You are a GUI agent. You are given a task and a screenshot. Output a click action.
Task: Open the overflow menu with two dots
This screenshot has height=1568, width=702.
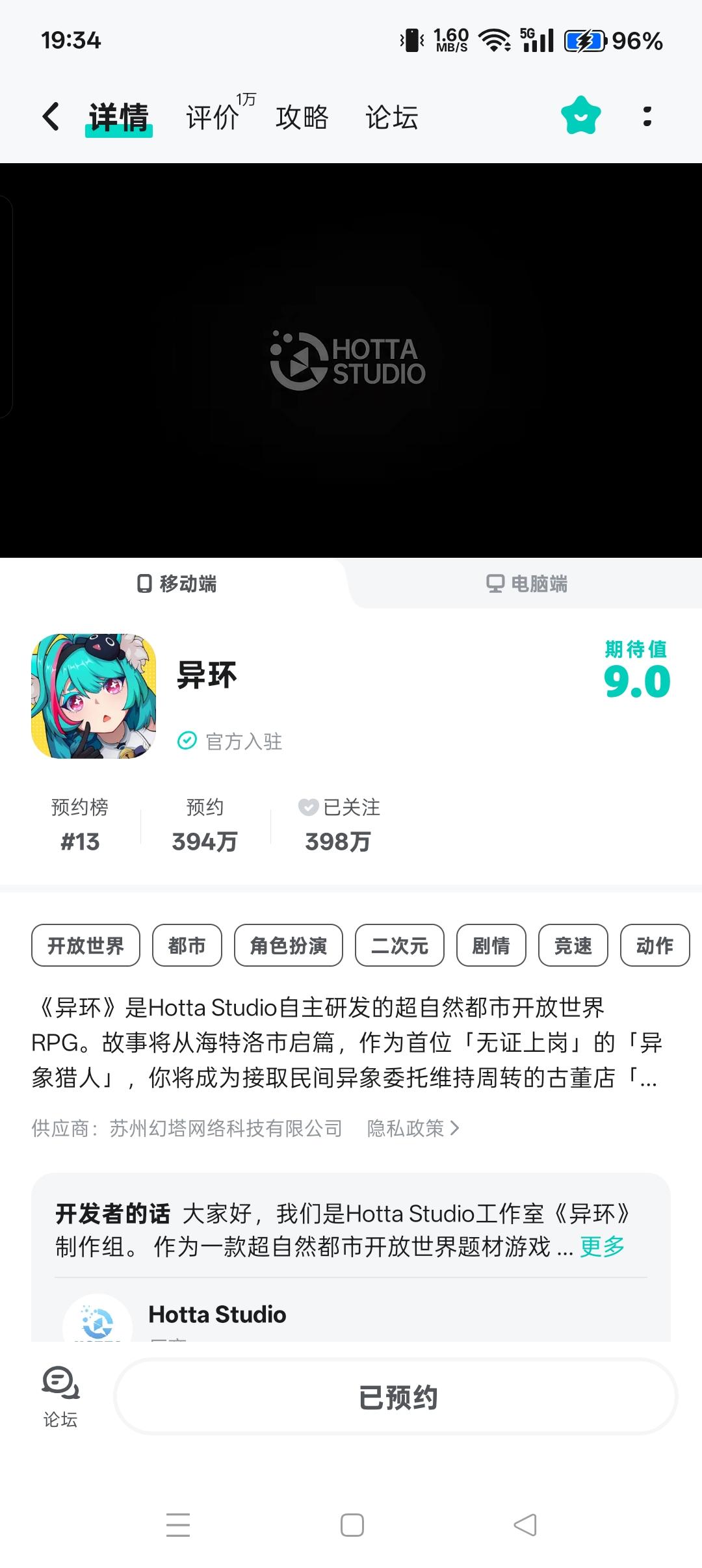pos(647,116)
